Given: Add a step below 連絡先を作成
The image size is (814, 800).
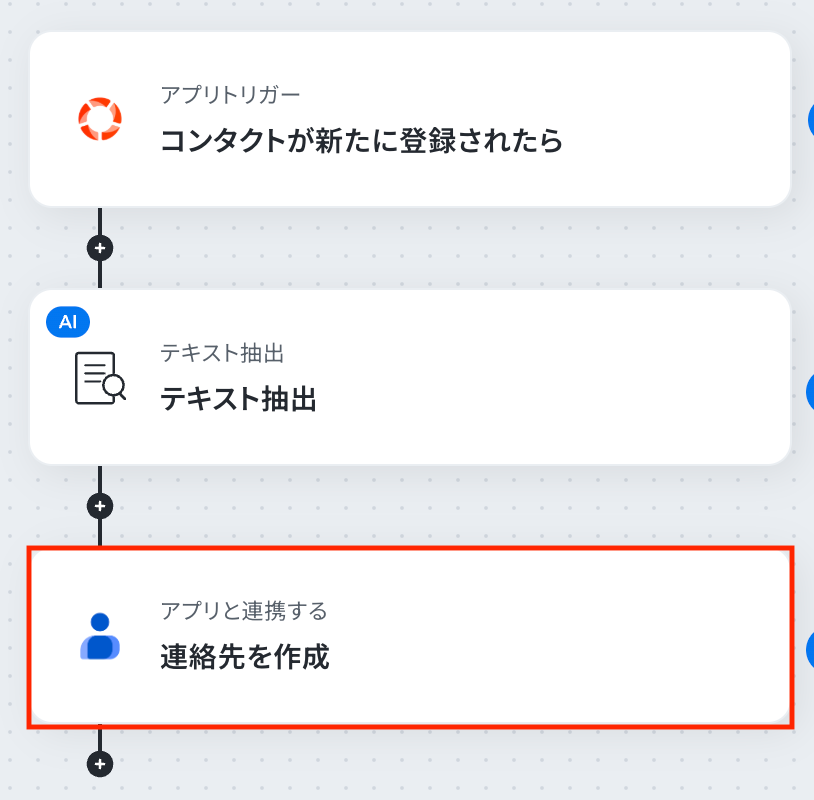Looking at the screenshot, I should click(x=100, y=764).
